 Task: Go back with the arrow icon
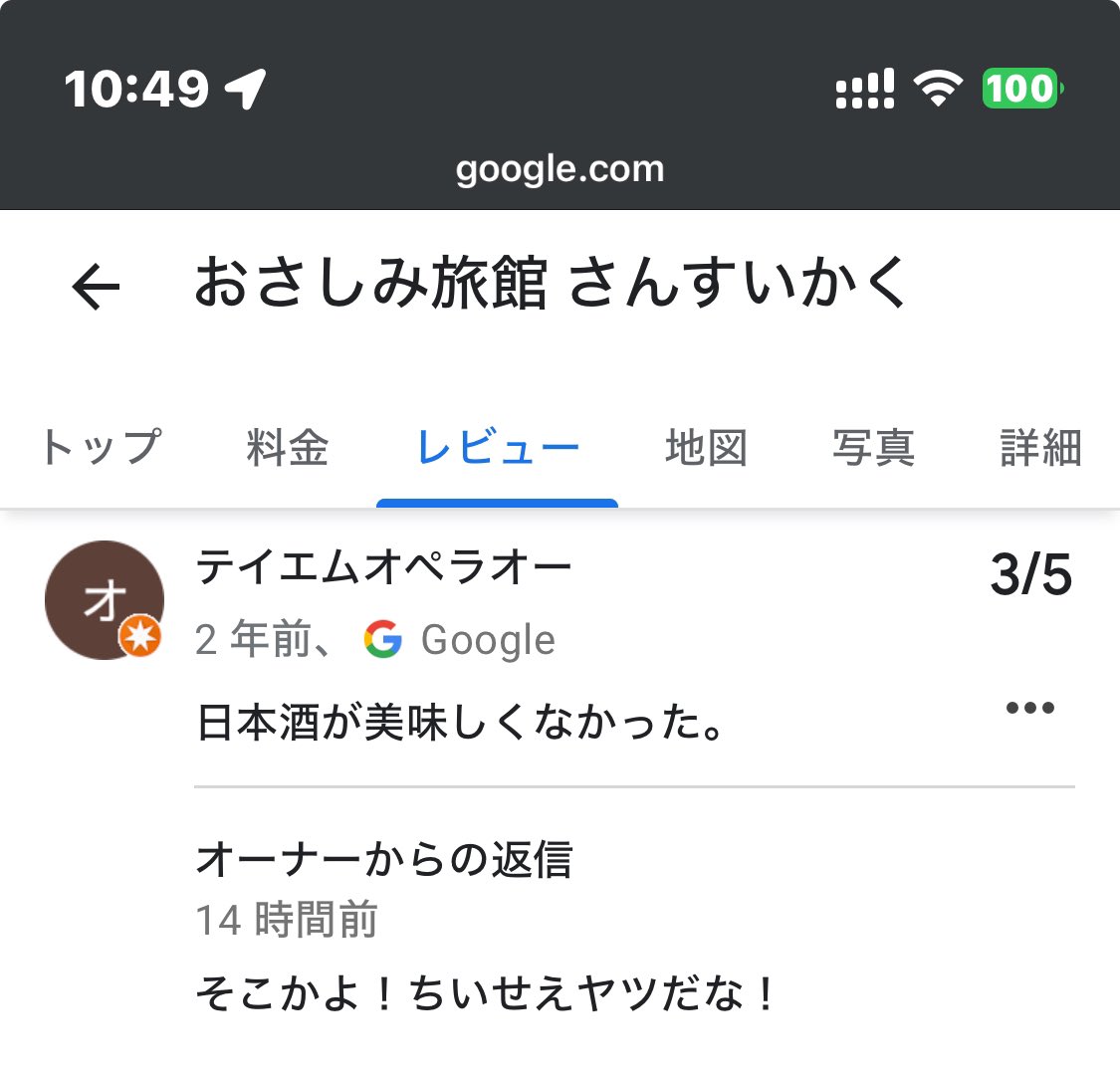96,287
